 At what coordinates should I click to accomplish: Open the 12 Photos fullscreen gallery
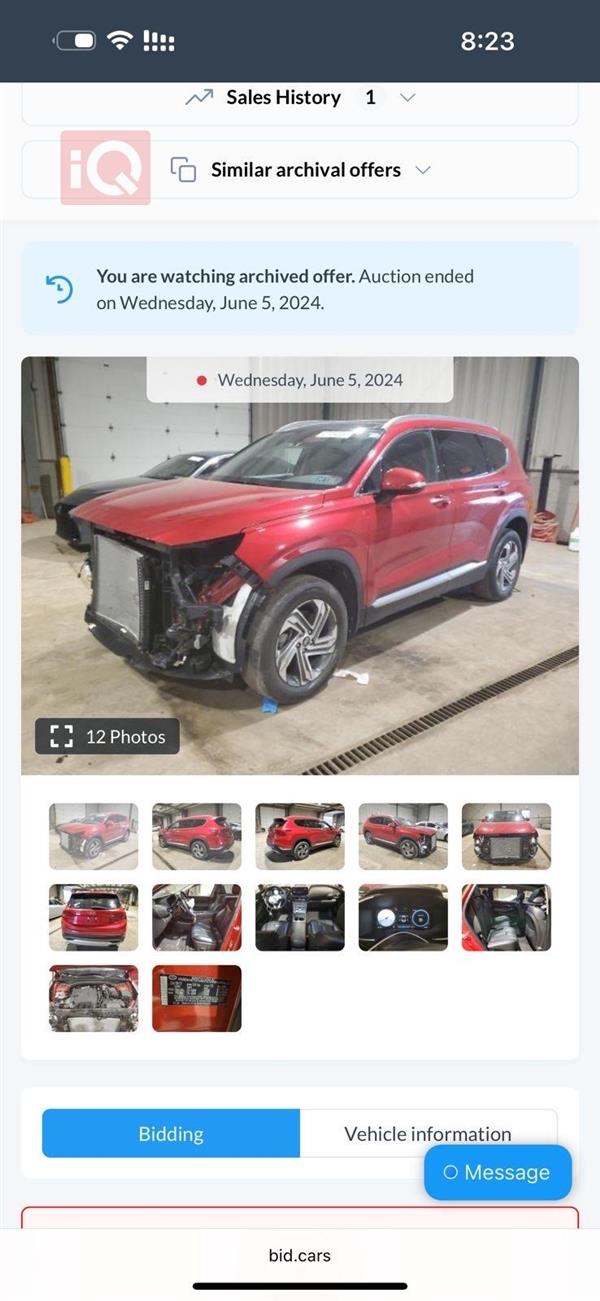tap(108, 737)
